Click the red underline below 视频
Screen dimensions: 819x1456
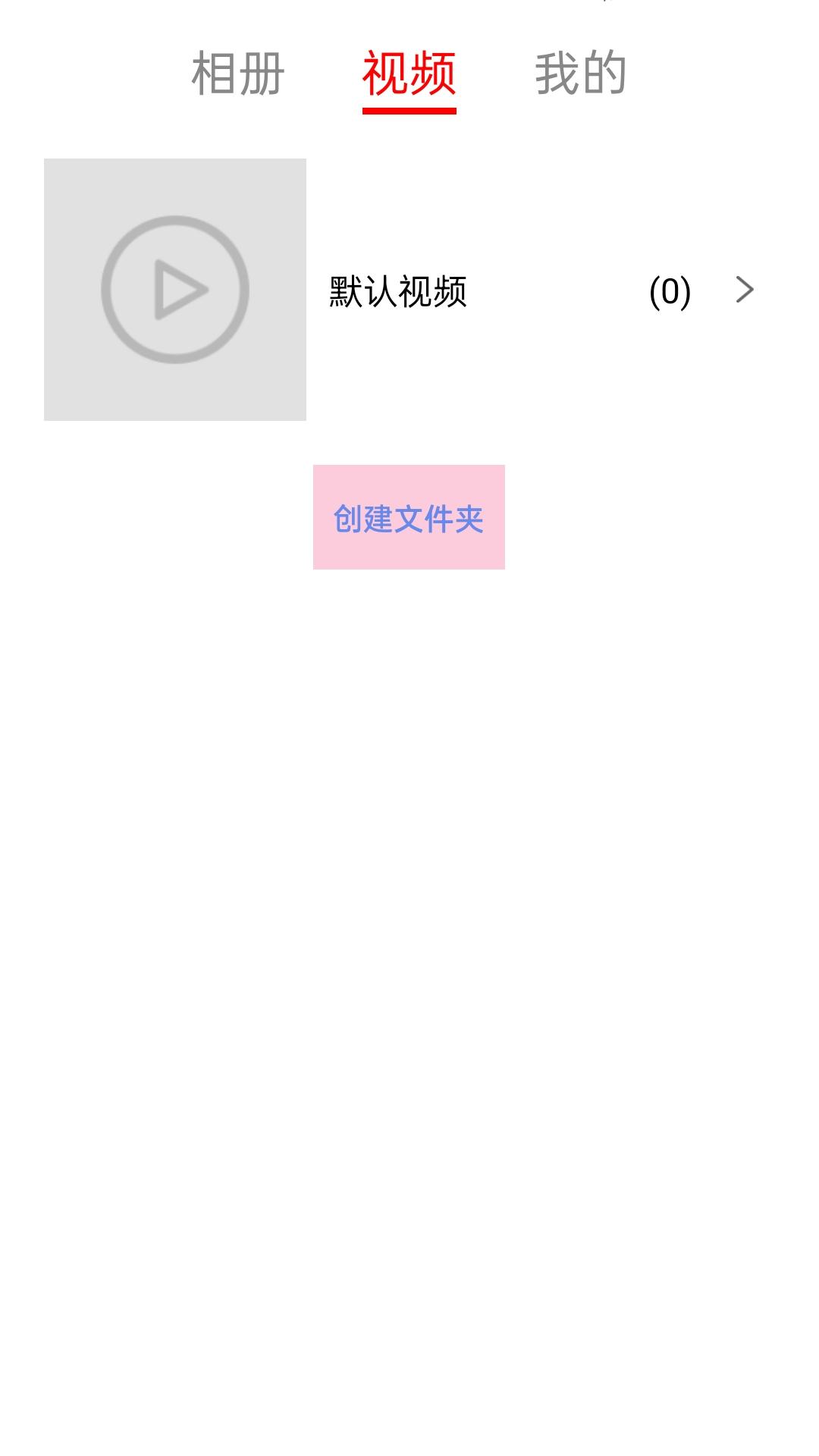pyautogui.click(x=409, y=110)
